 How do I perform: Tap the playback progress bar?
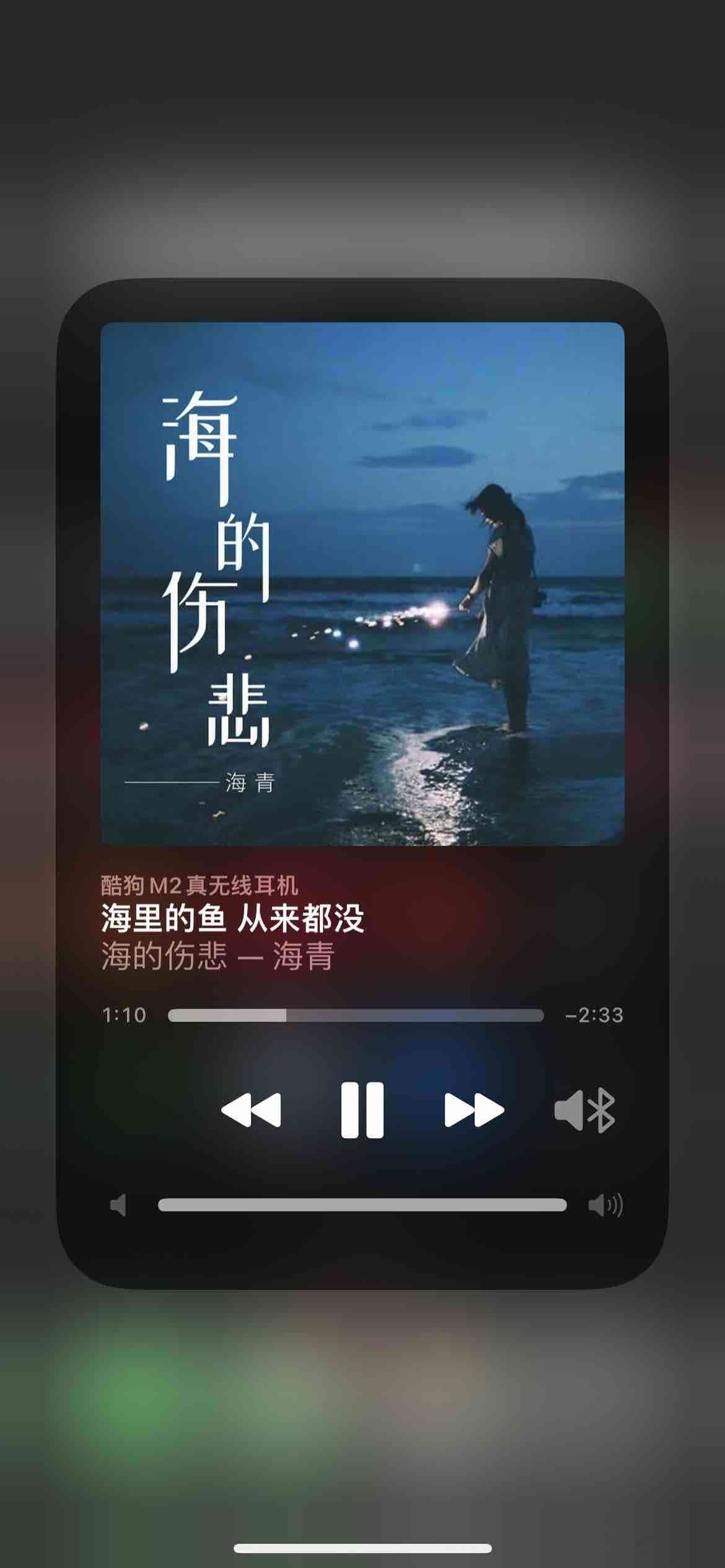(x=356, y=1015)
